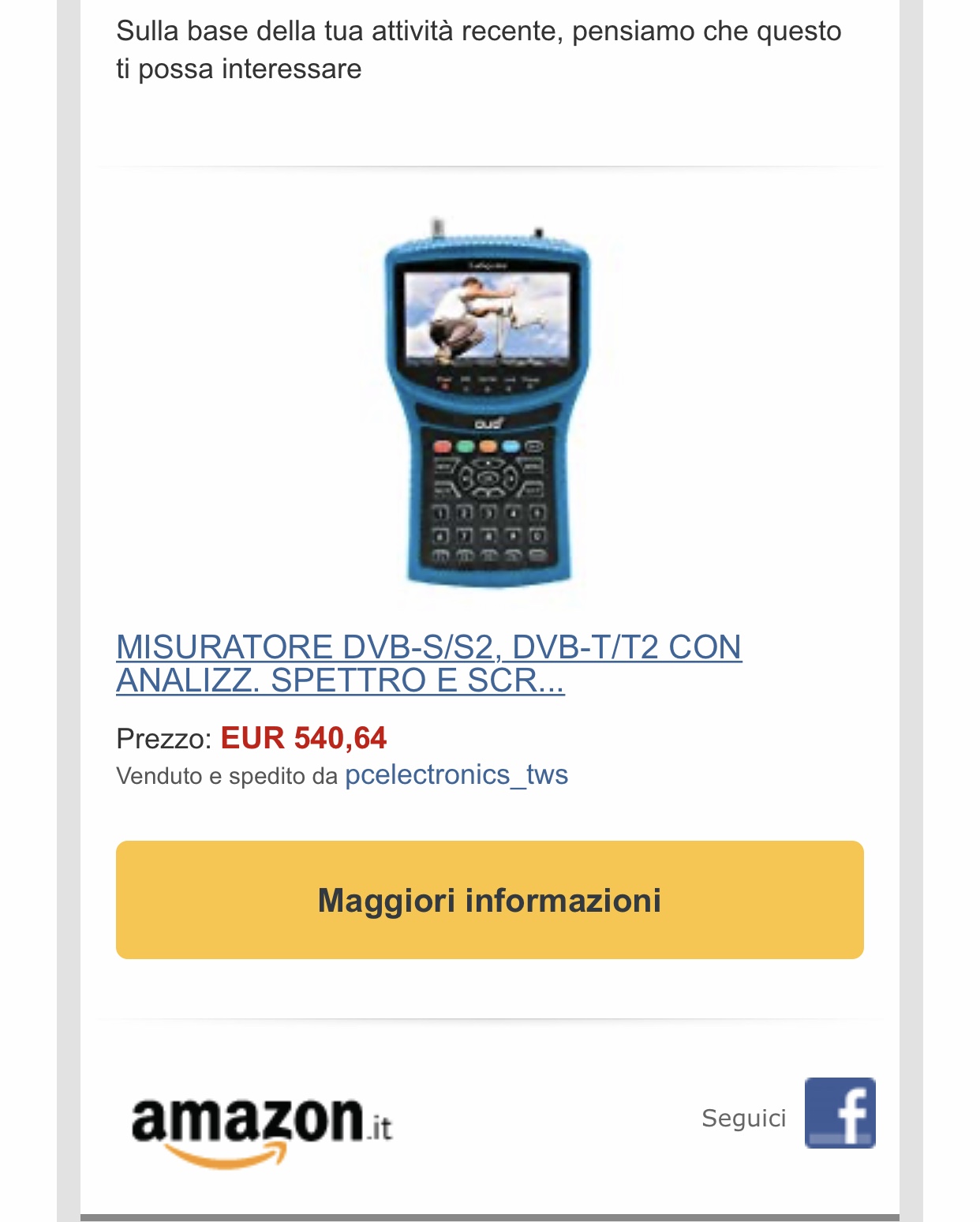Tap the Maggiori informazioni button
The image size is (980, 1222).
point(489,900)
